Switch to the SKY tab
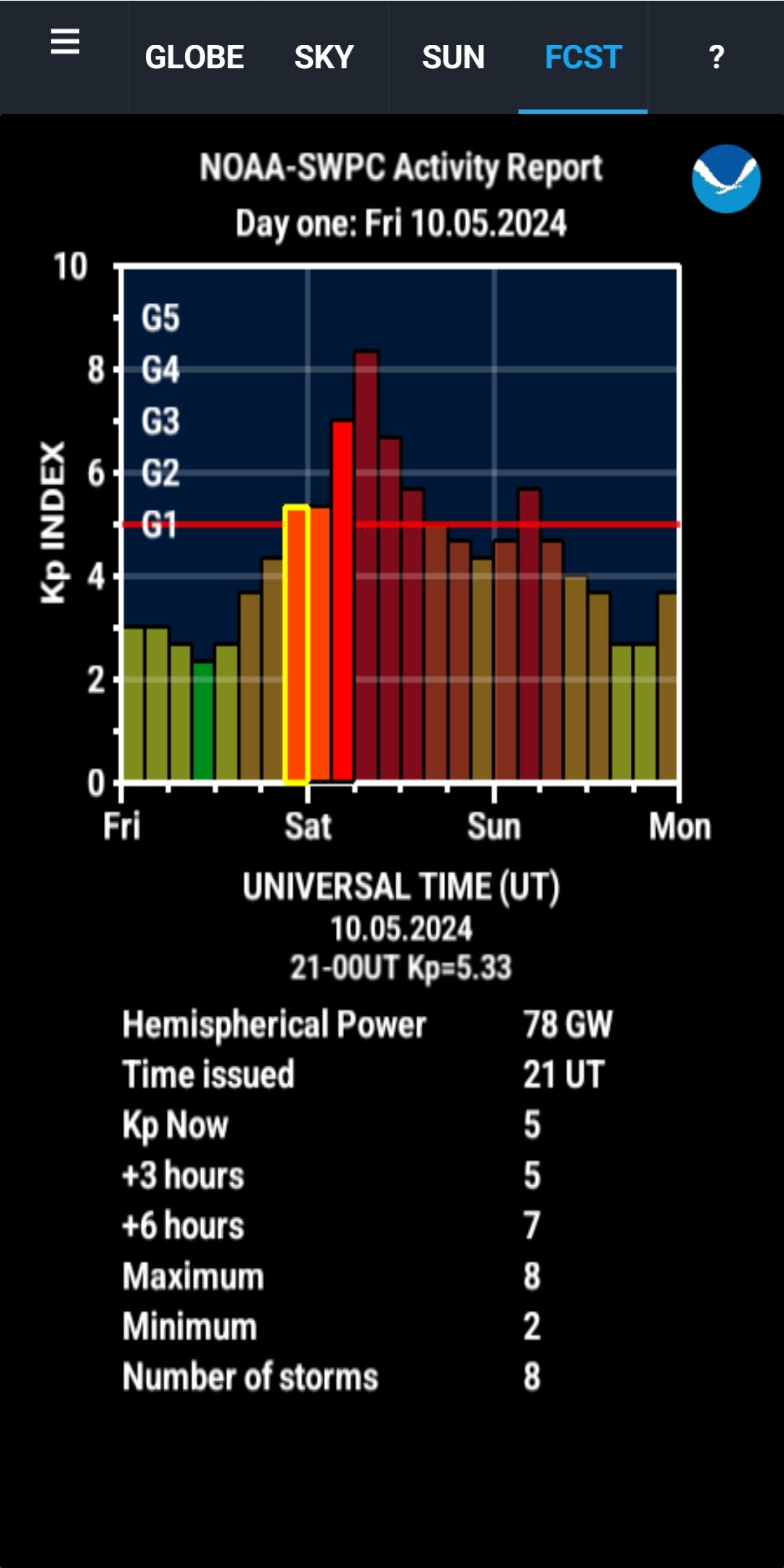The width and height of the screenshot is (784, 1568). pyautogui.click(x=324, y=57)
